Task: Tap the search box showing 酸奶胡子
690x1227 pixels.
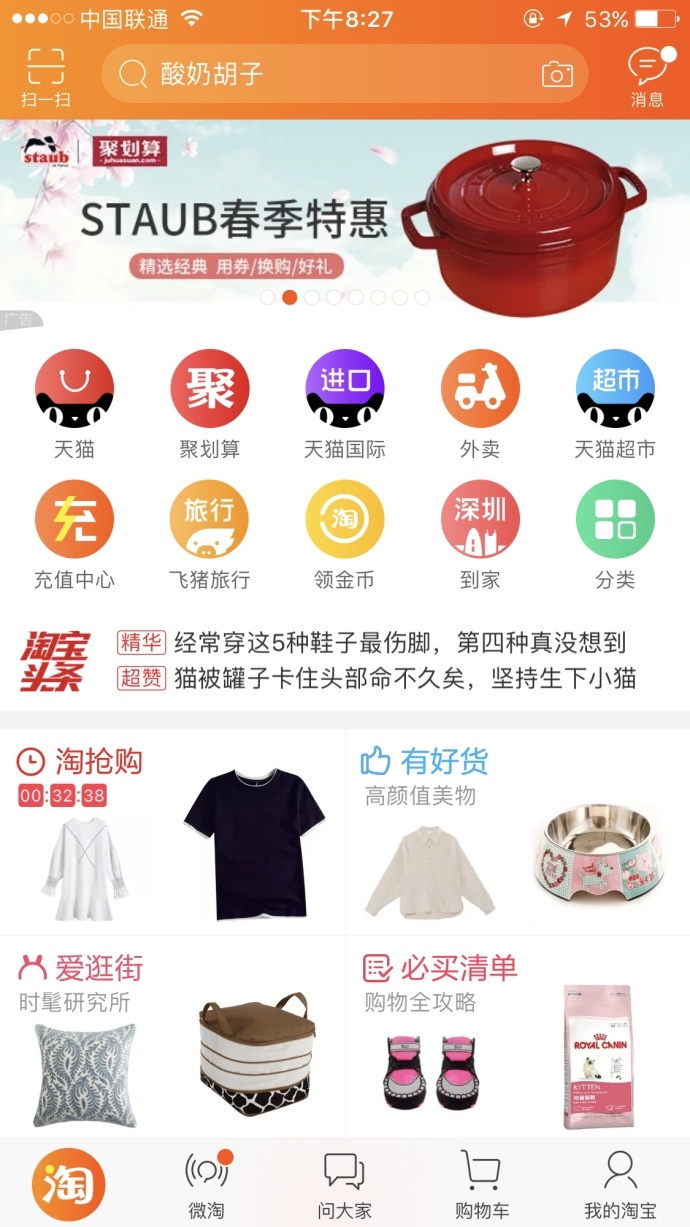Action: (x=320, y=74)
